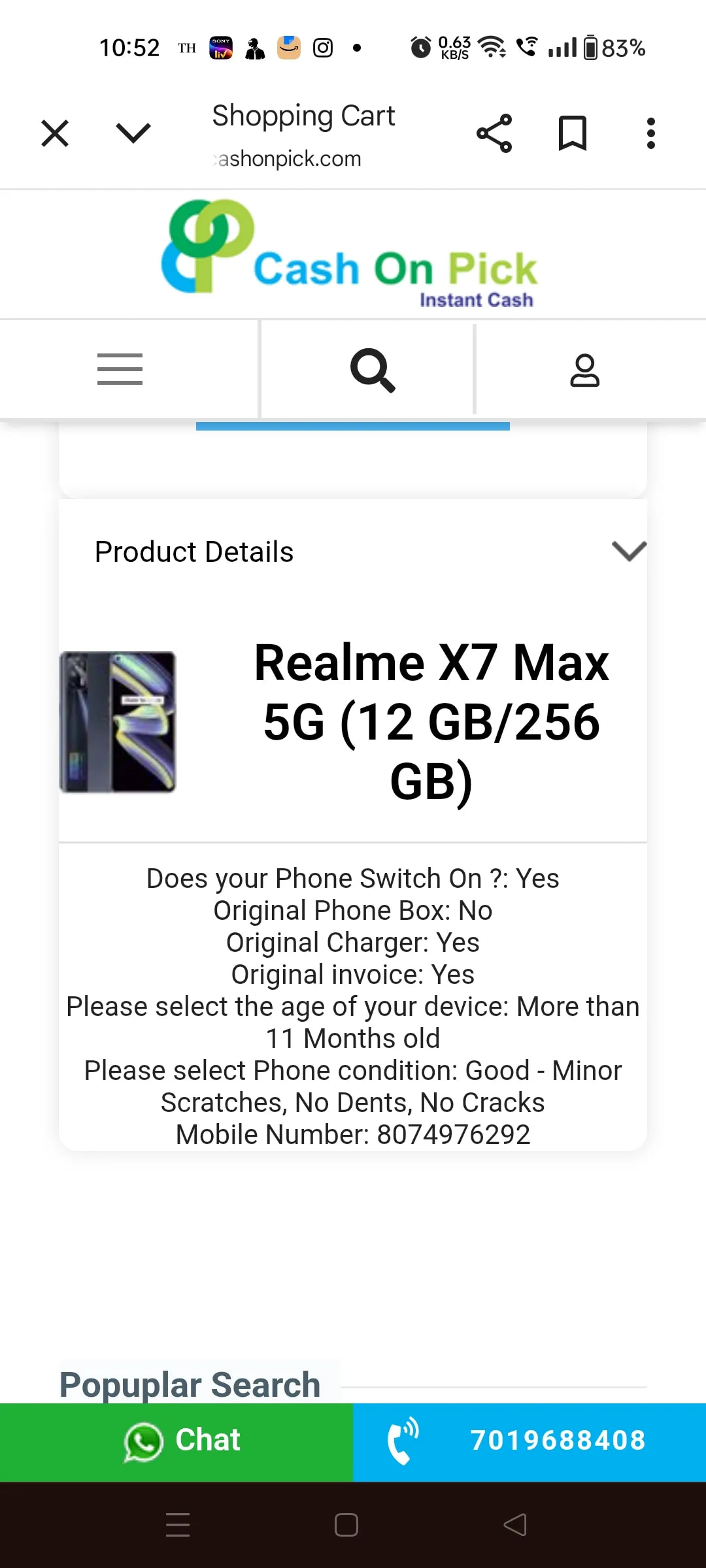Open the hamburger navigation menu

point(120,369)
